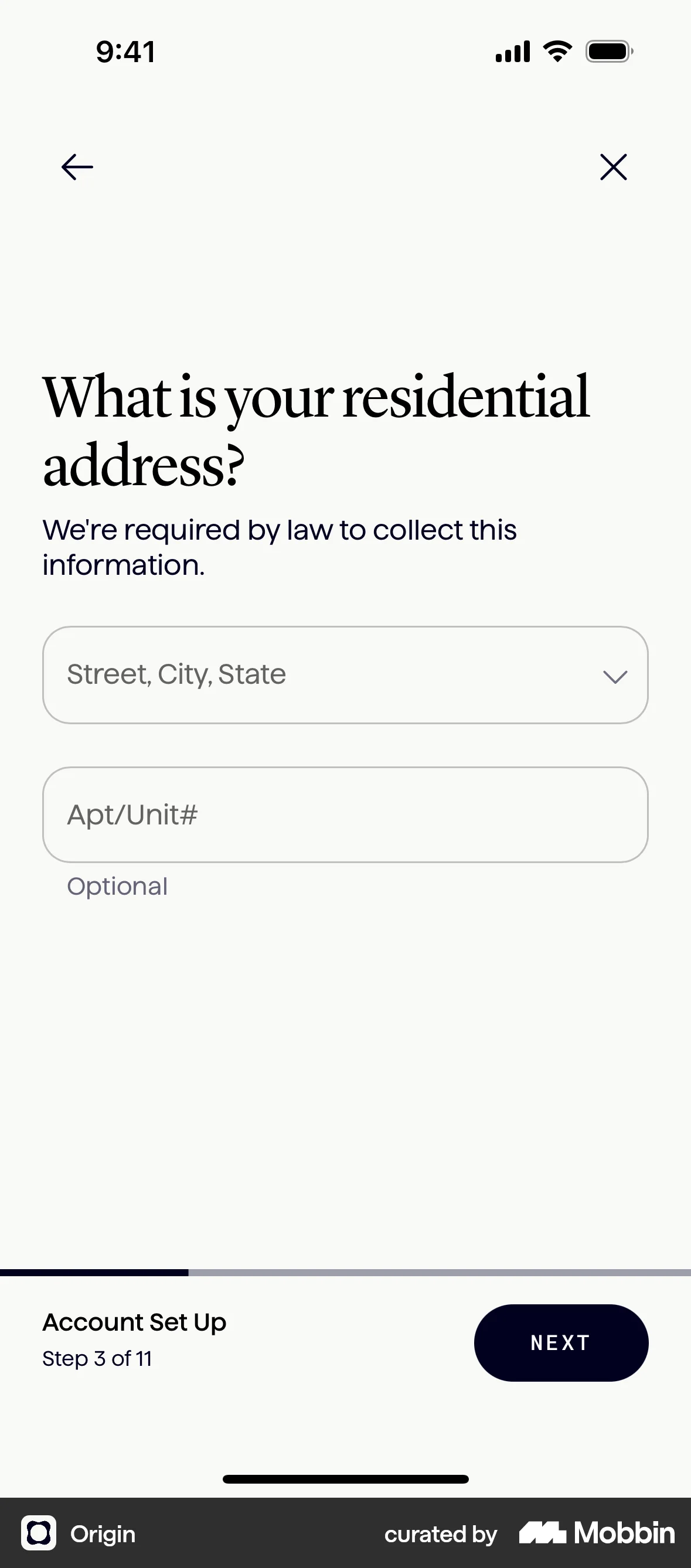The image size is (691, 1568).
Task: Select the Step 3 of 11 text
Action: coord(97,1359)
